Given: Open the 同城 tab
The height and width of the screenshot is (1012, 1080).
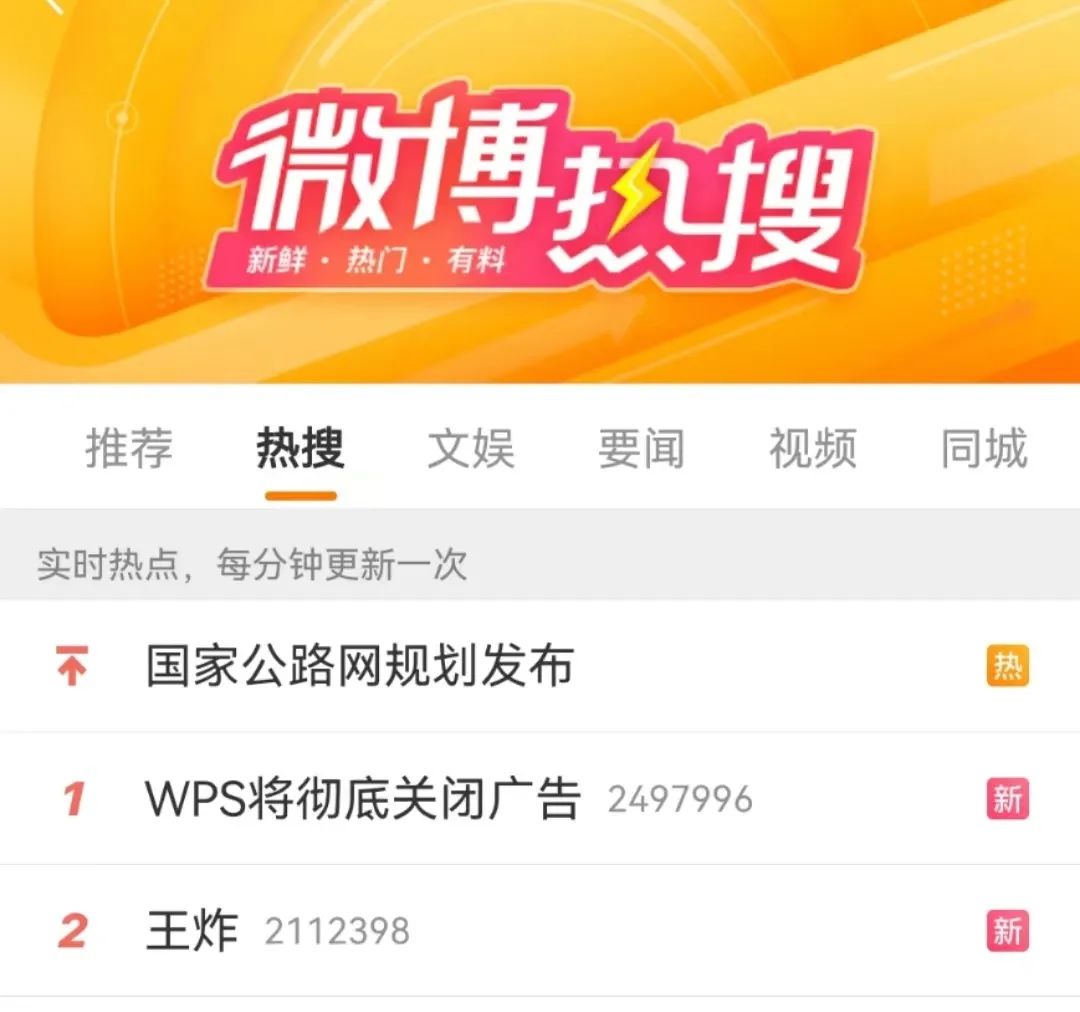Looking at the screenshot, I should pos(983,449).
